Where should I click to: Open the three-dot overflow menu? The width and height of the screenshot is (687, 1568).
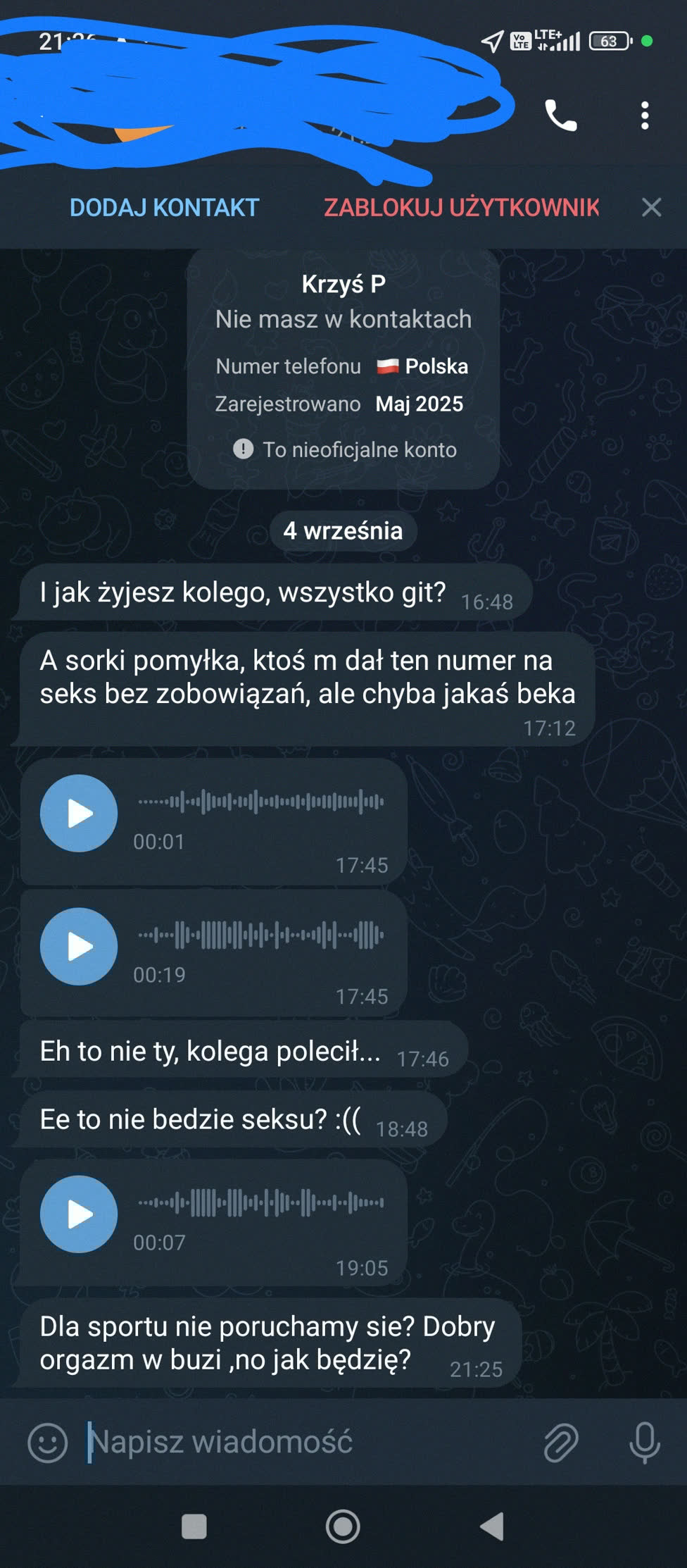[645, 116]
